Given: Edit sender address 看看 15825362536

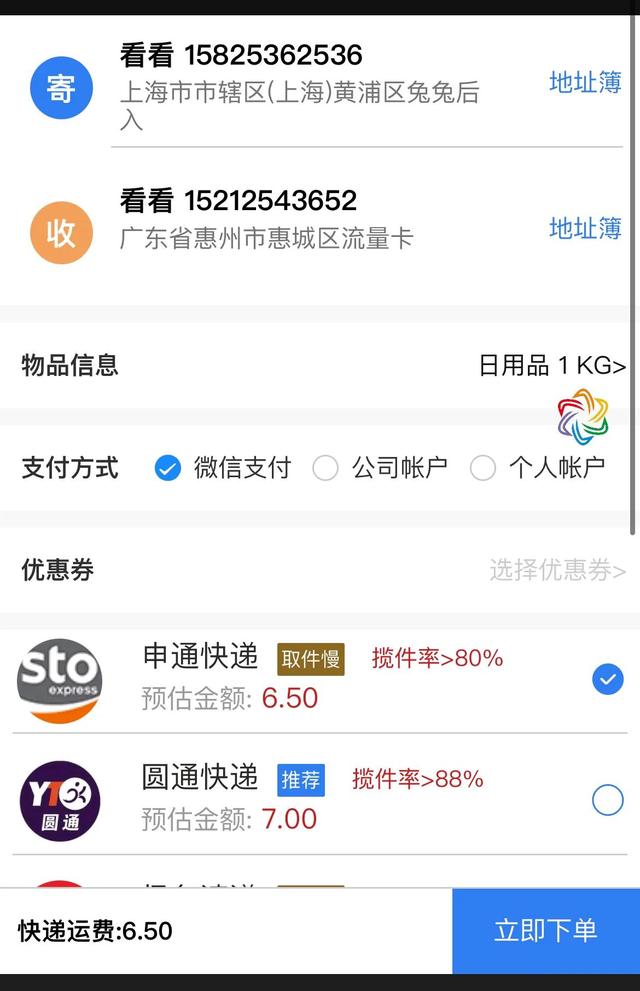Looking at the screenshot, I should [300, 85].
